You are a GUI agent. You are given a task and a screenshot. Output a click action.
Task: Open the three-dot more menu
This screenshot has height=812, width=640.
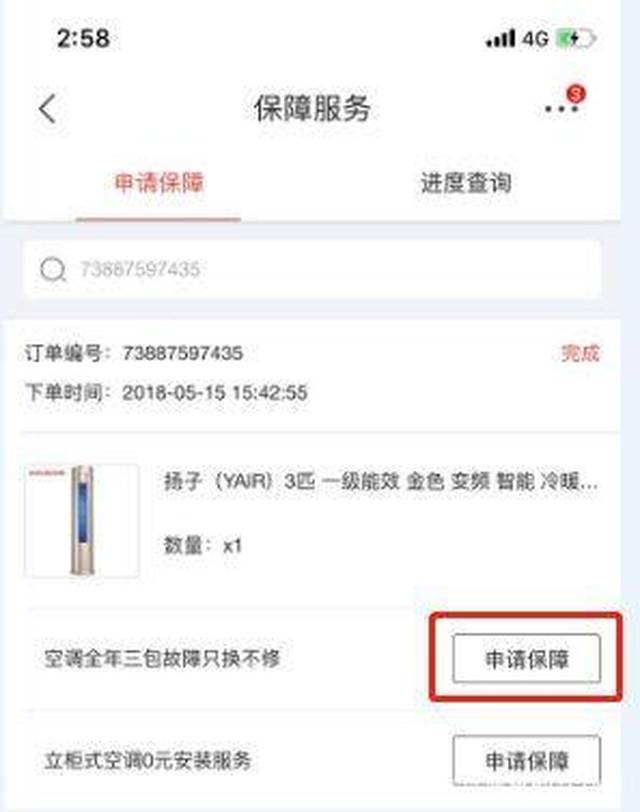pos(561,109)
